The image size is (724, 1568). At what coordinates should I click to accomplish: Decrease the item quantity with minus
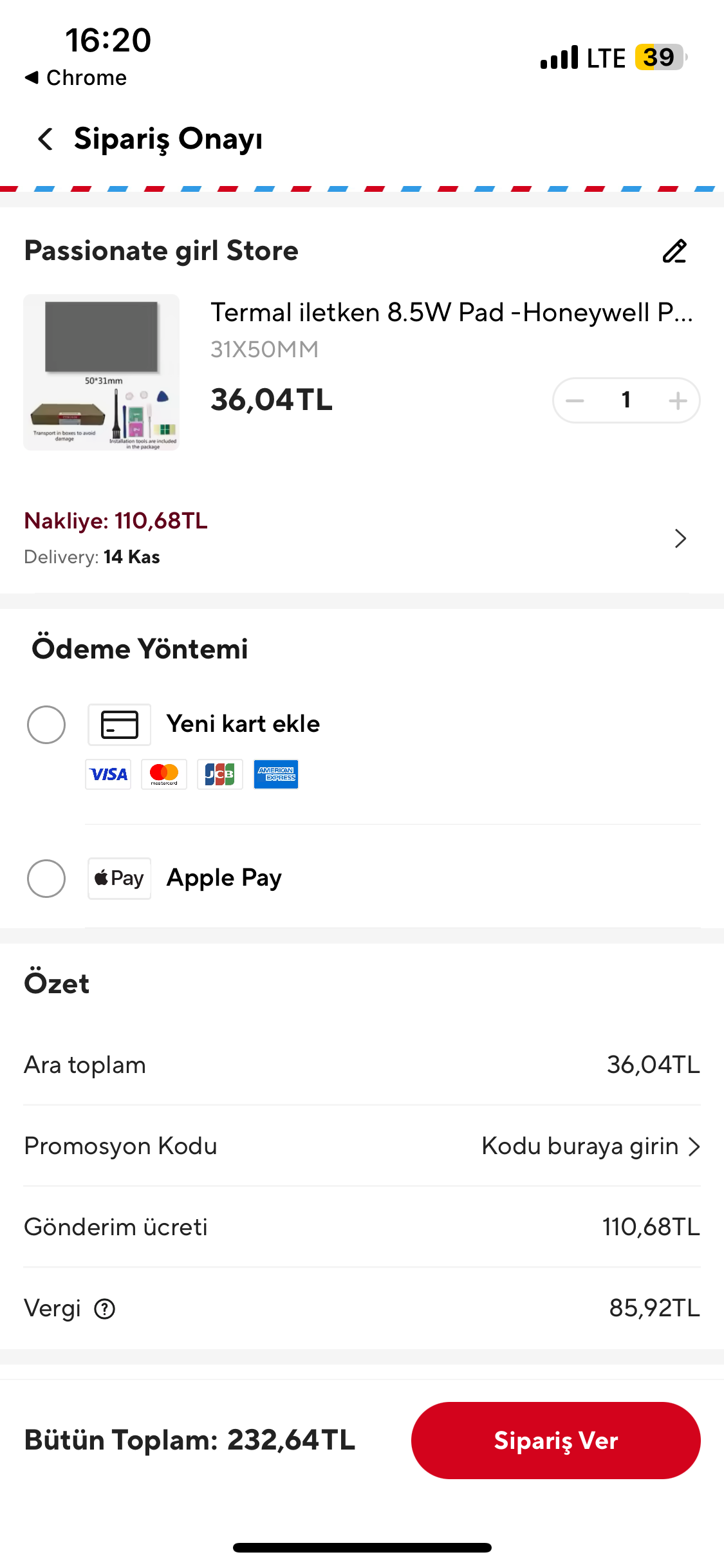pyautogui.click(x=575, y=400)
